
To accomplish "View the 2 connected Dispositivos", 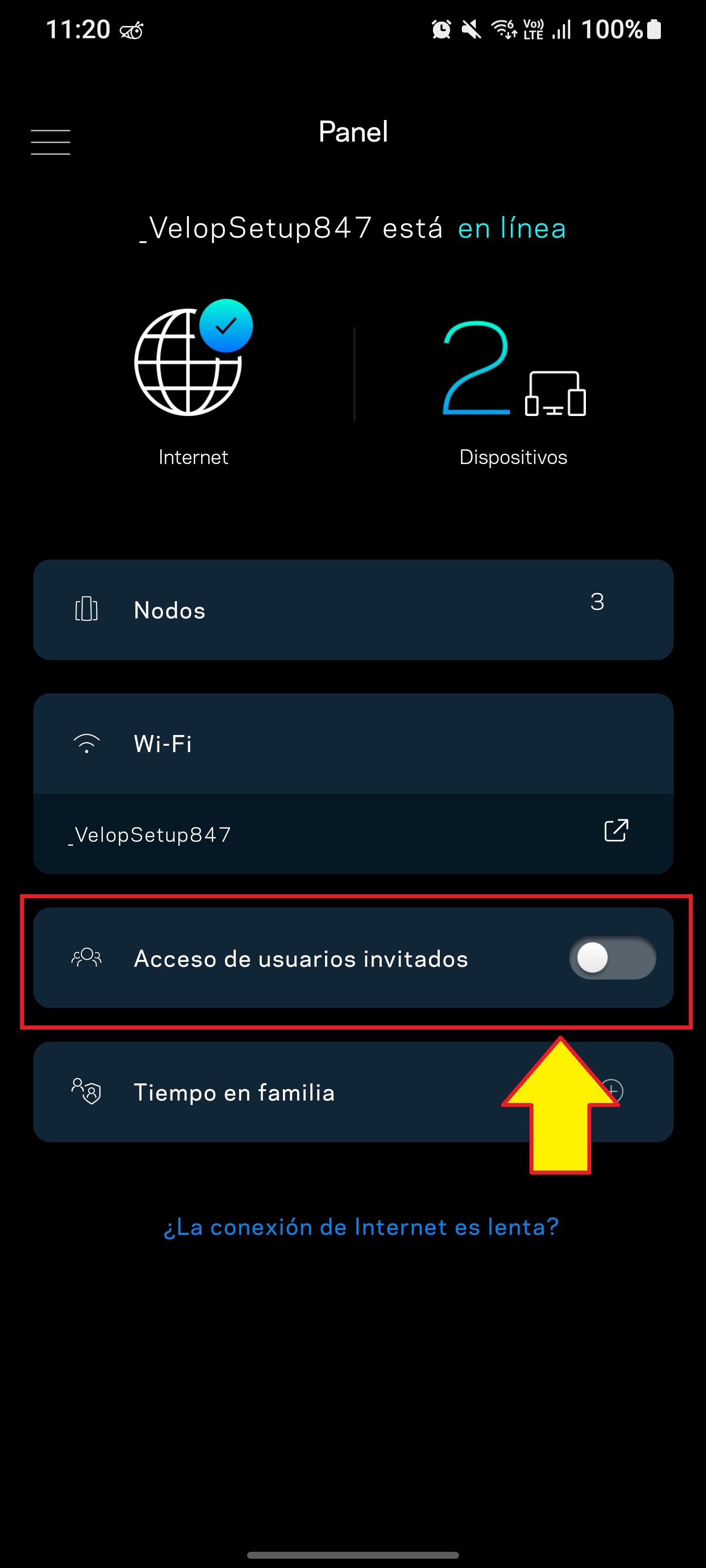I will coord(513,371).
